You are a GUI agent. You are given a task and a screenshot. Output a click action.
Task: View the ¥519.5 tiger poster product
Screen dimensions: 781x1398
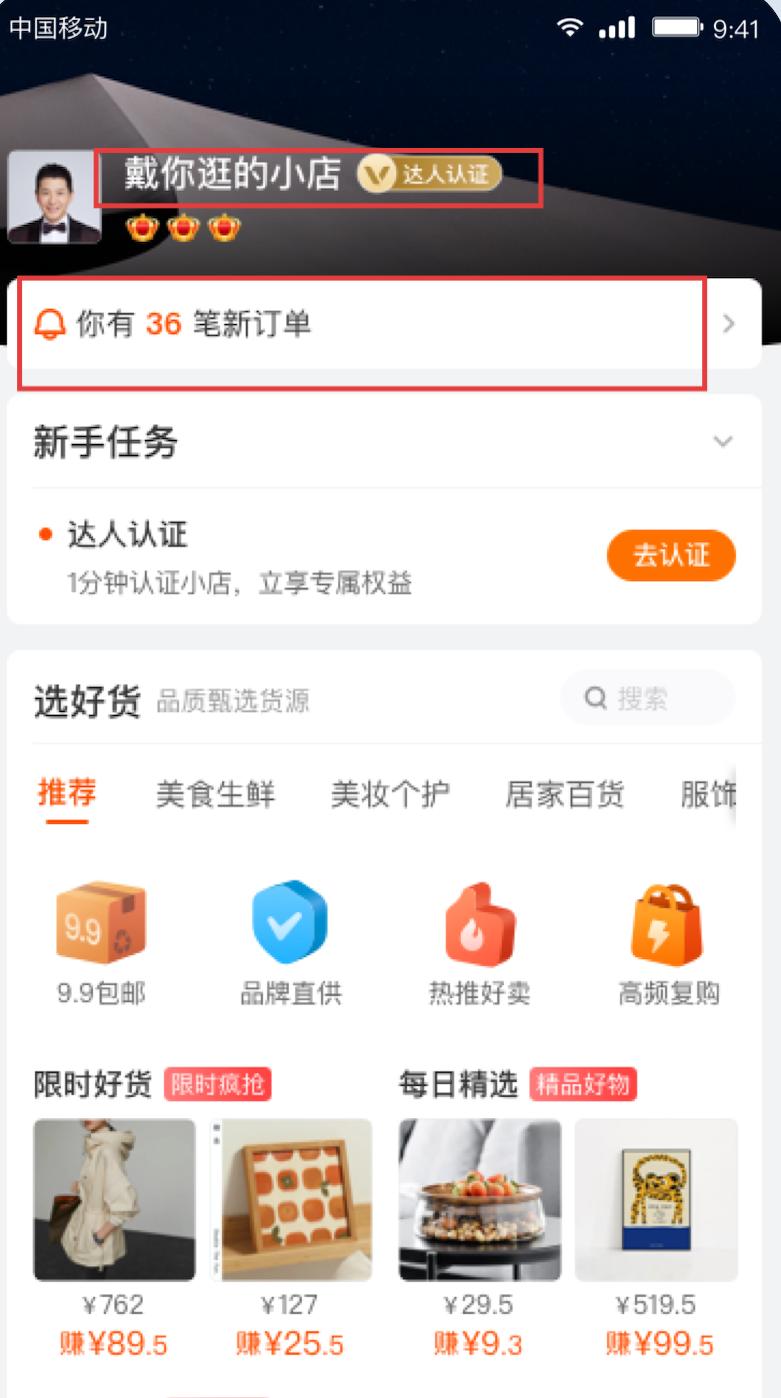coord(656,1200)
